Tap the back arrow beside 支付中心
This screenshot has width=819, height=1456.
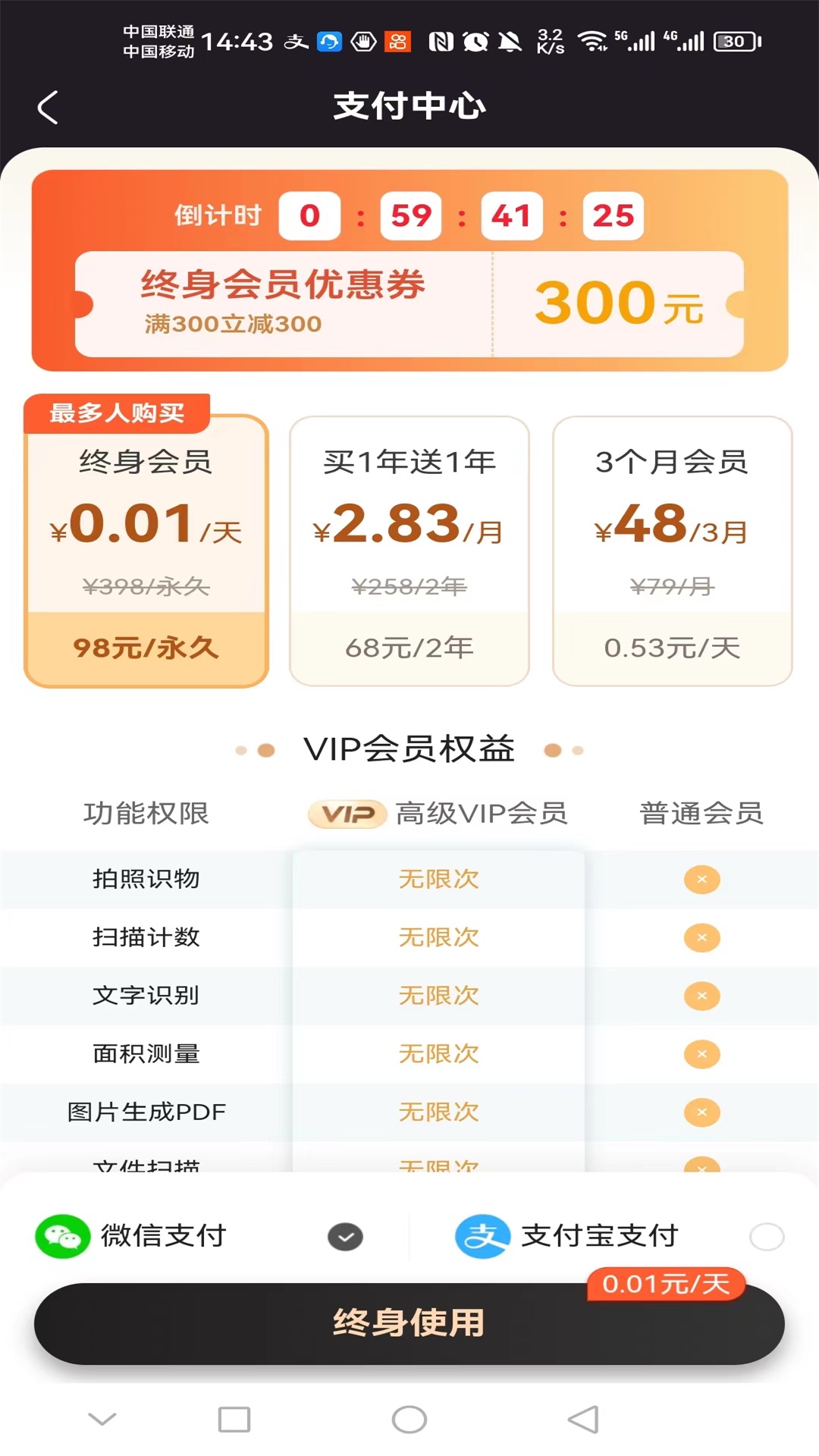tap(48, 107)
